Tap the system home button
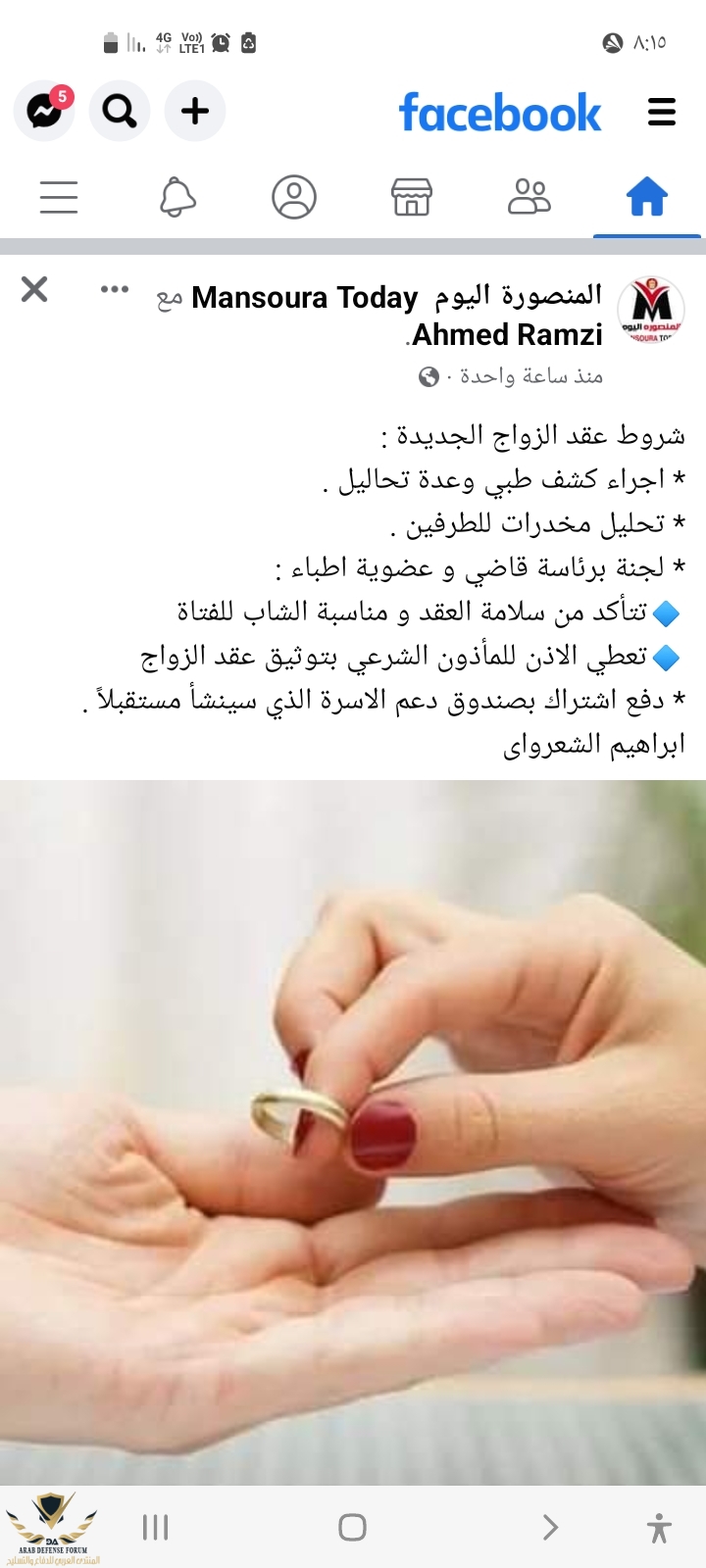Screen dimensions: 706x1568 (x=352, y=1527)
